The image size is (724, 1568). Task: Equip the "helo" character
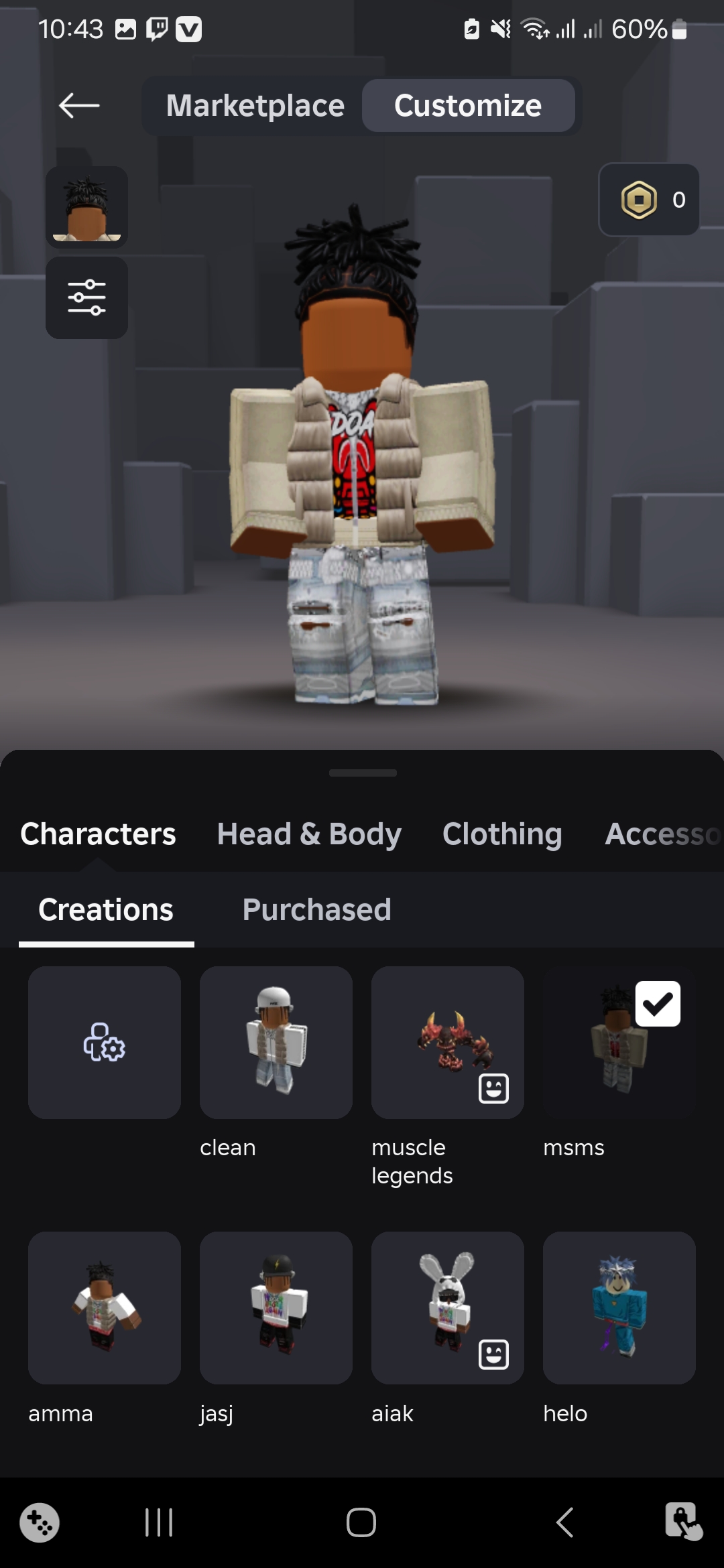[619, 1308]
